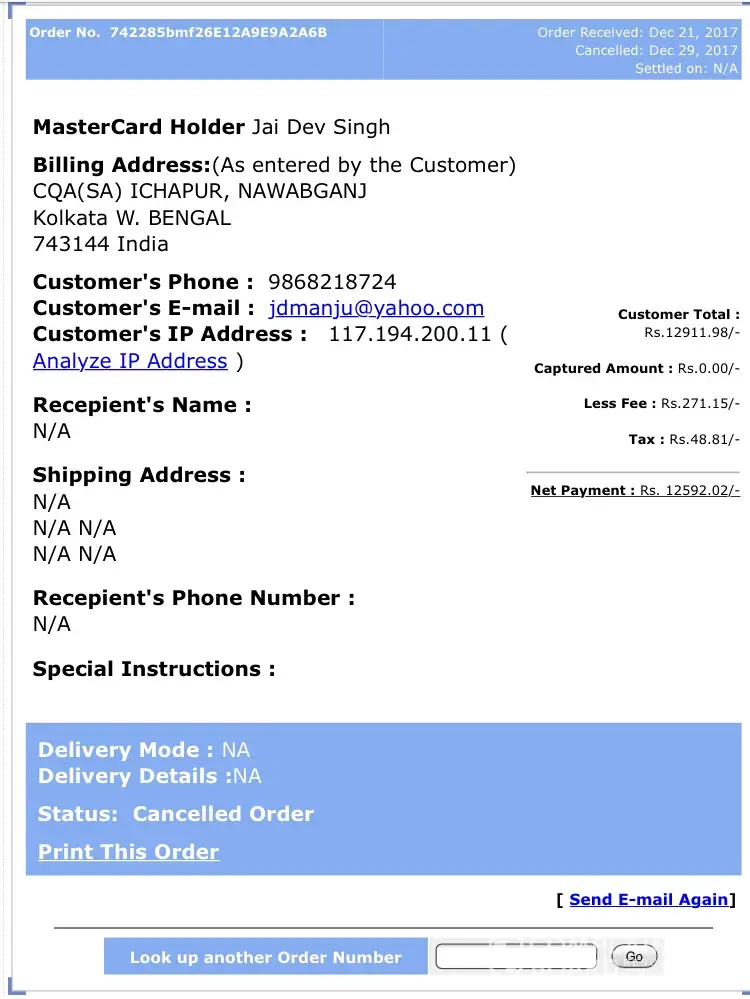Open the Analyze IP Address link
Viewport: 750px width, 999px height.
[130, 361]
